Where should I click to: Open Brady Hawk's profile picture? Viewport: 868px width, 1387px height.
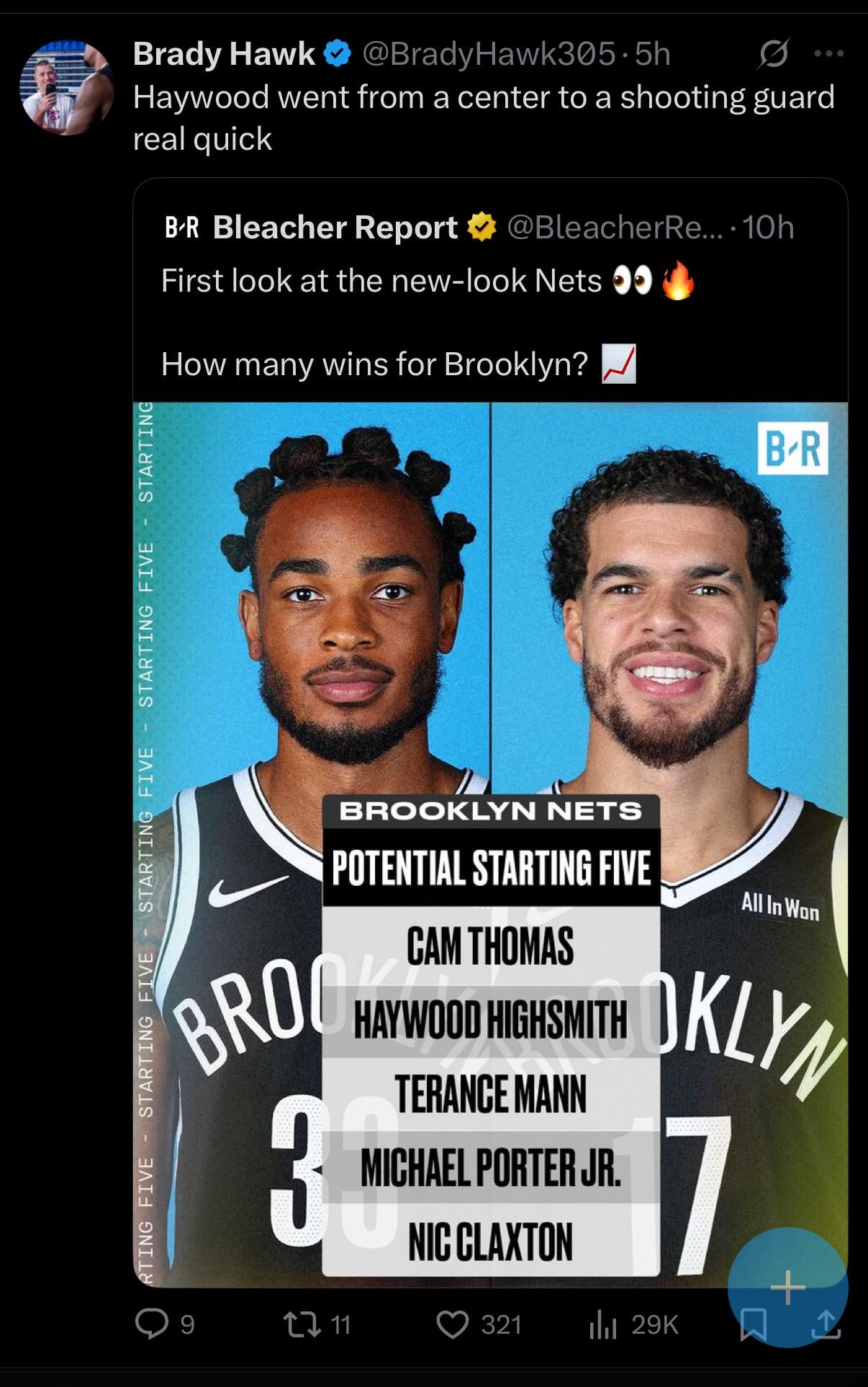(66, 88)
